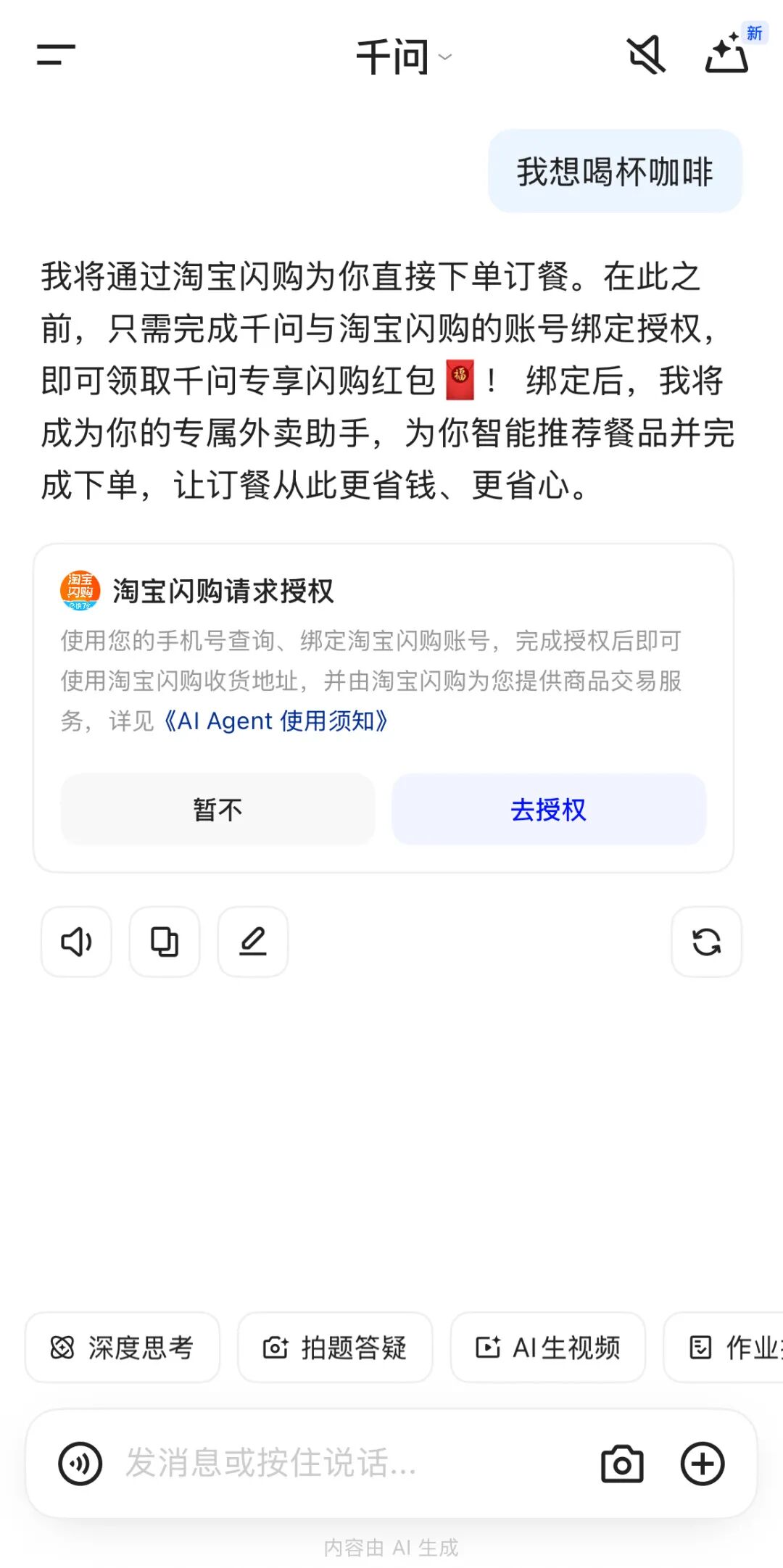Decline authorization with 暂不
783x1568 pixels.
[x=217, y=809]
